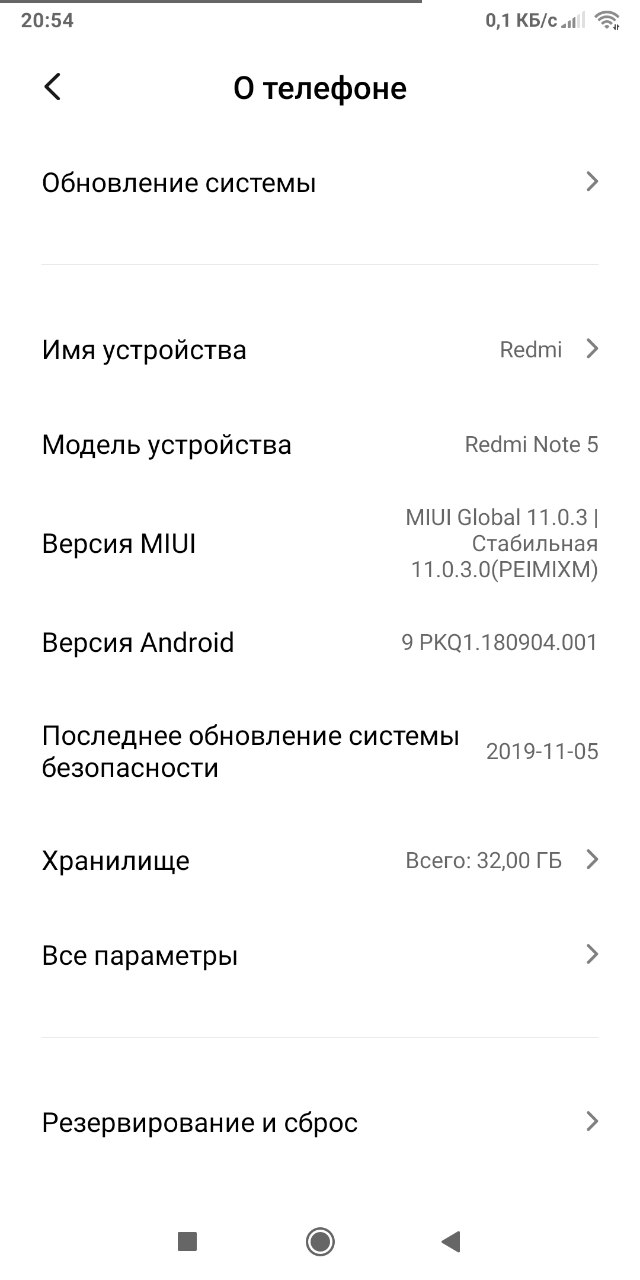This screenshot has width=640, height=1280.
Task: Tap the Версия Android row
Action: (320, 642)
